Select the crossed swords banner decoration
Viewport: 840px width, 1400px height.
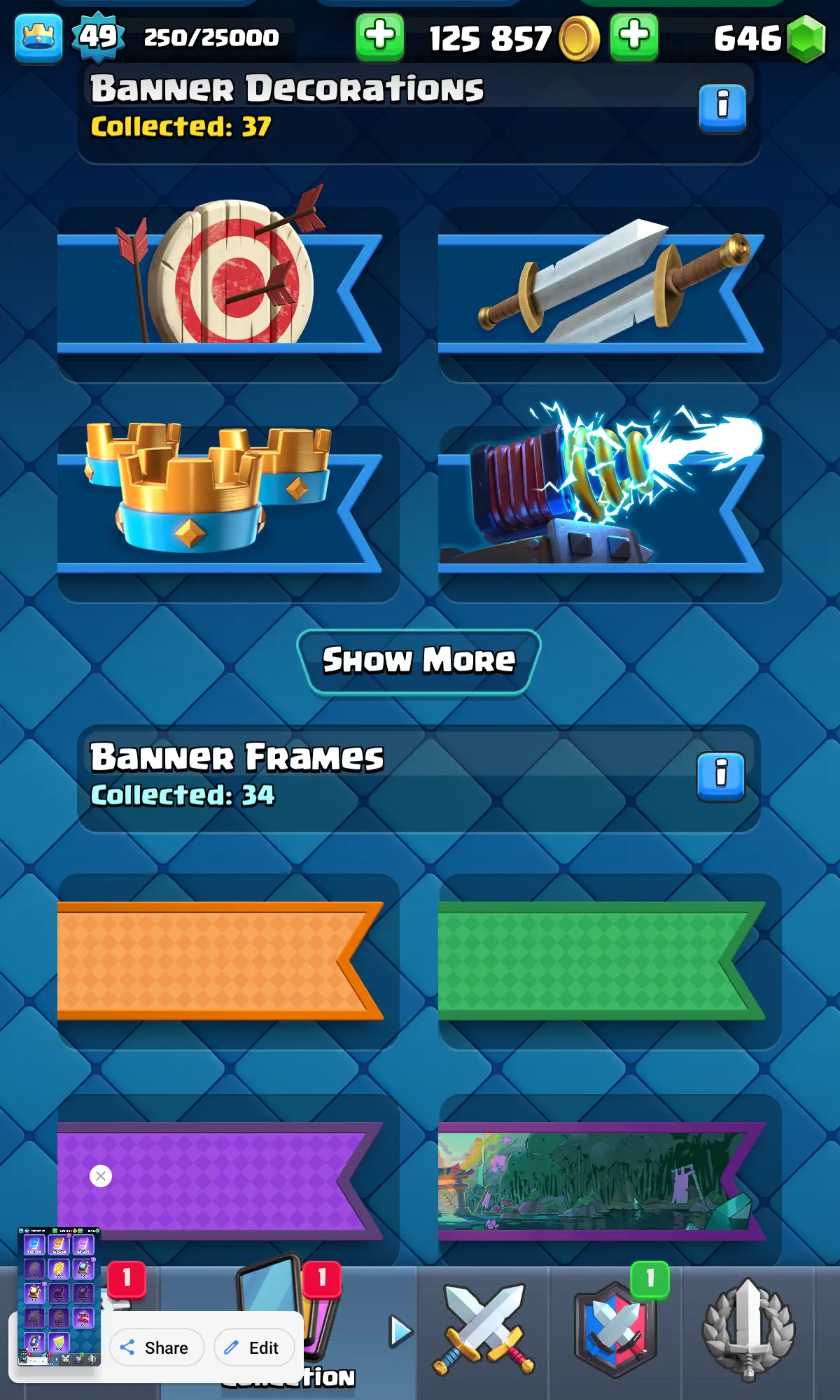tap(609, 293)
